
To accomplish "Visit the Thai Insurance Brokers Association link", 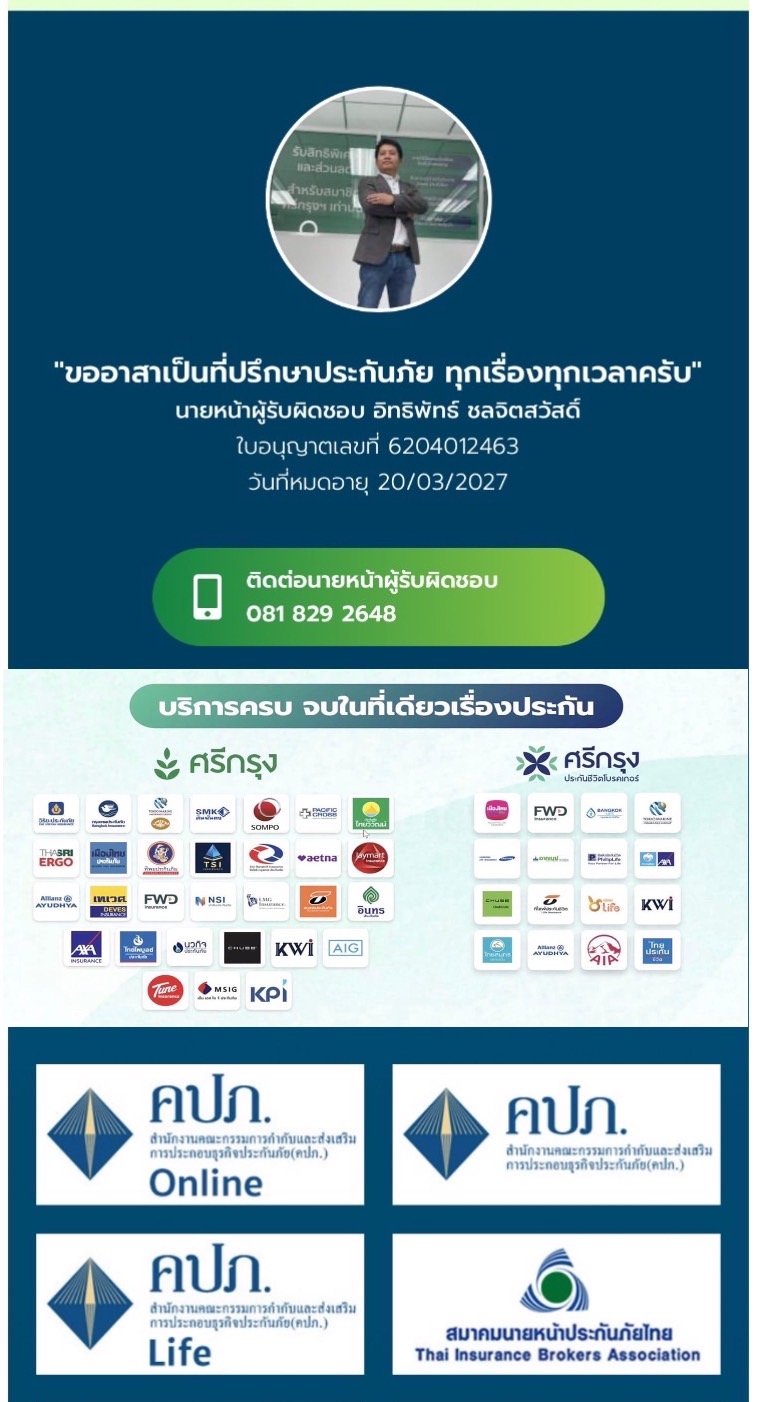I will tap(556, 1304).
